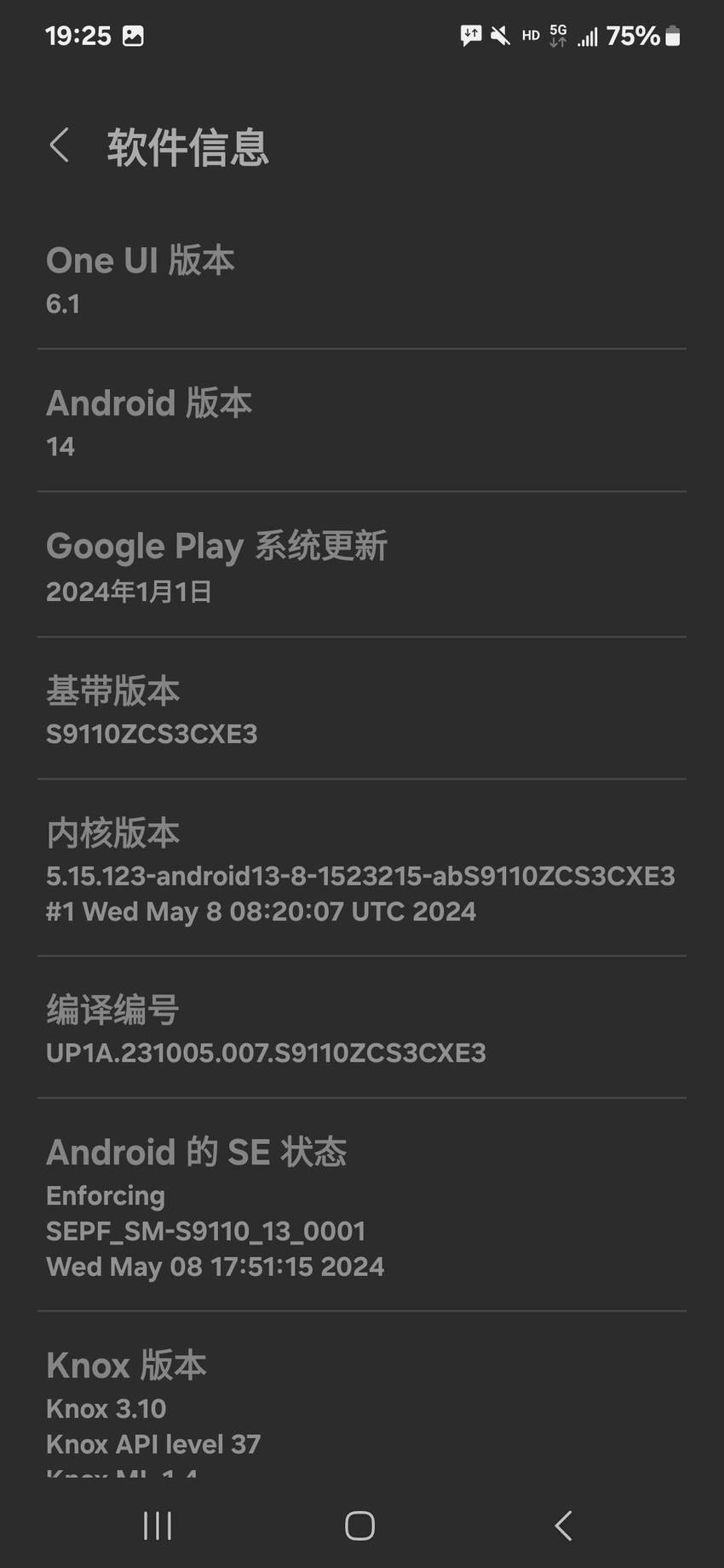Viewport: 724px width, 1568px height.
Task: Tap the One UI 版本 row
Action: (x=362, y=278)
